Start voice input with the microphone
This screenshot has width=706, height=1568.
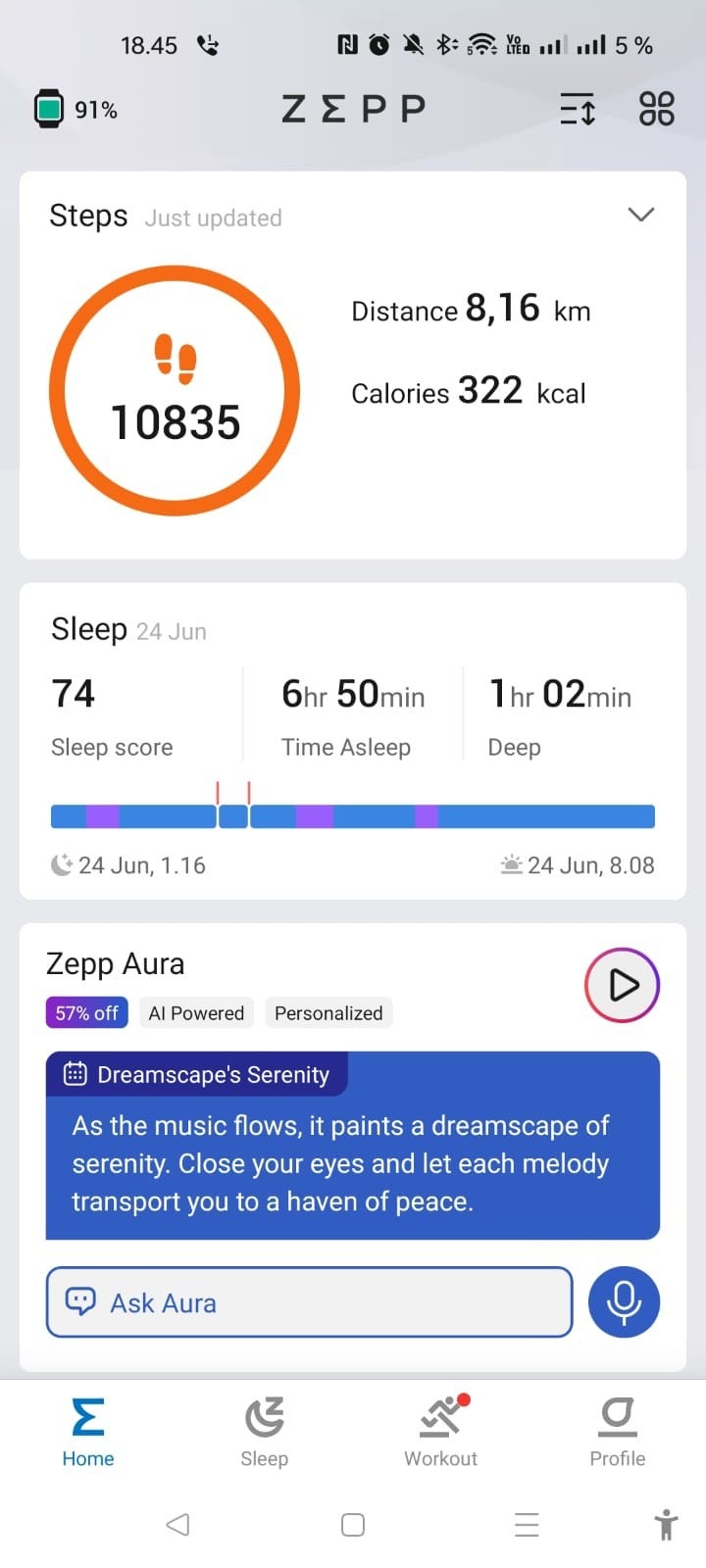point(624,1302)
